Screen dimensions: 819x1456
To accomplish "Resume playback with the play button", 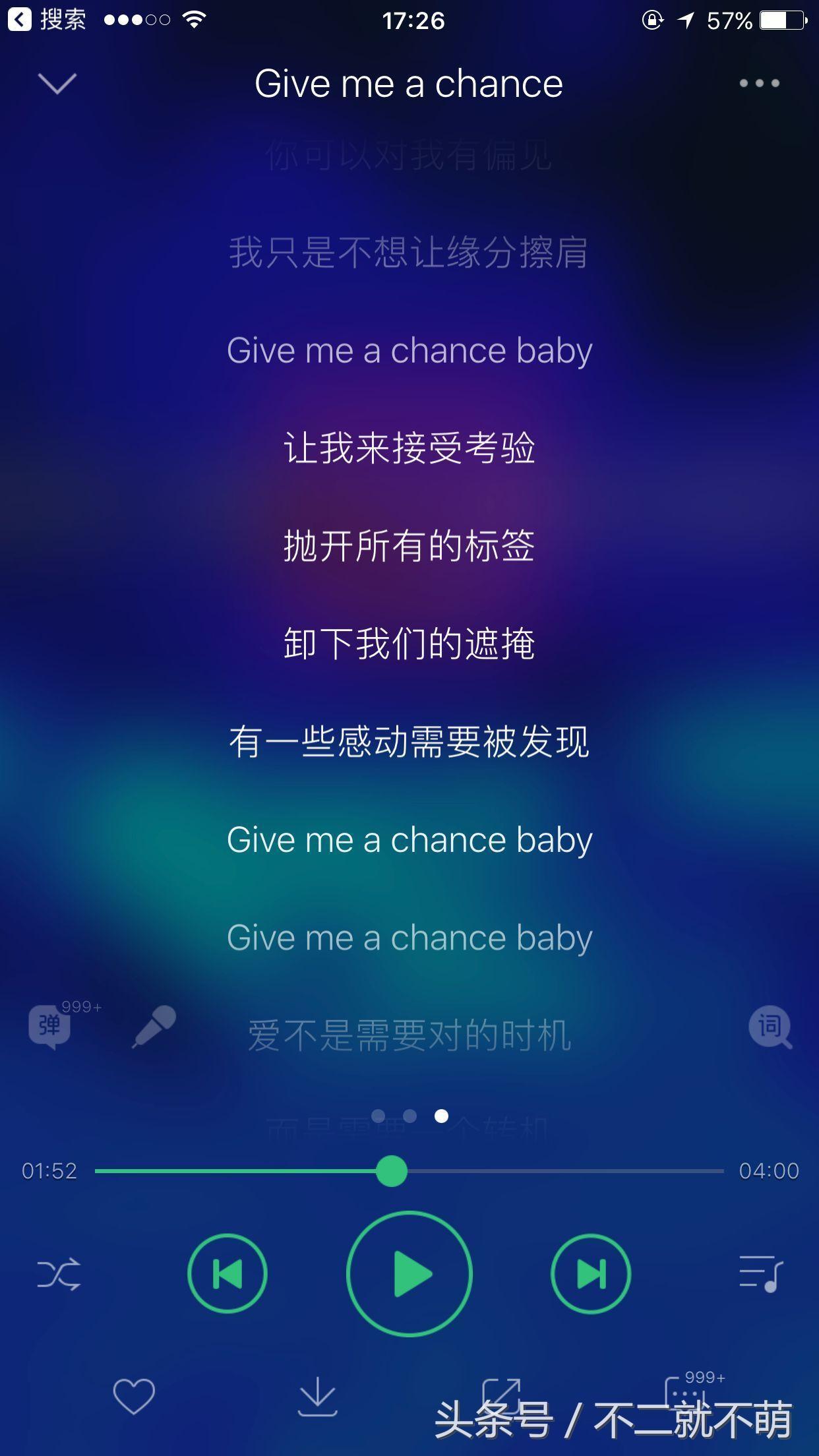I will tap(409, 1273).
